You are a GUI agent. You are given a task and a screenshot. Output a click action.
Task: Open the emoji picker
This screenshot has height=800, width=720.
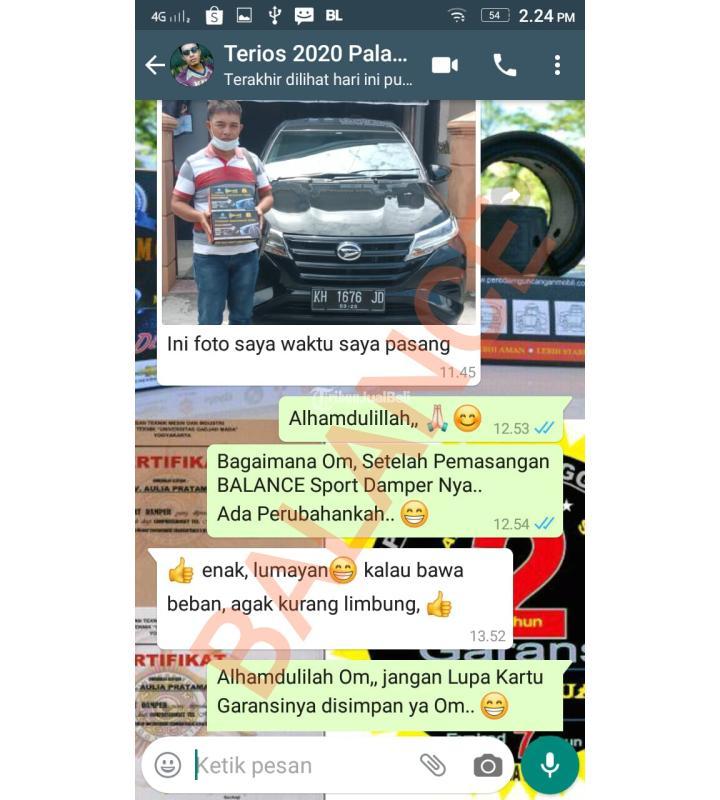168,766
